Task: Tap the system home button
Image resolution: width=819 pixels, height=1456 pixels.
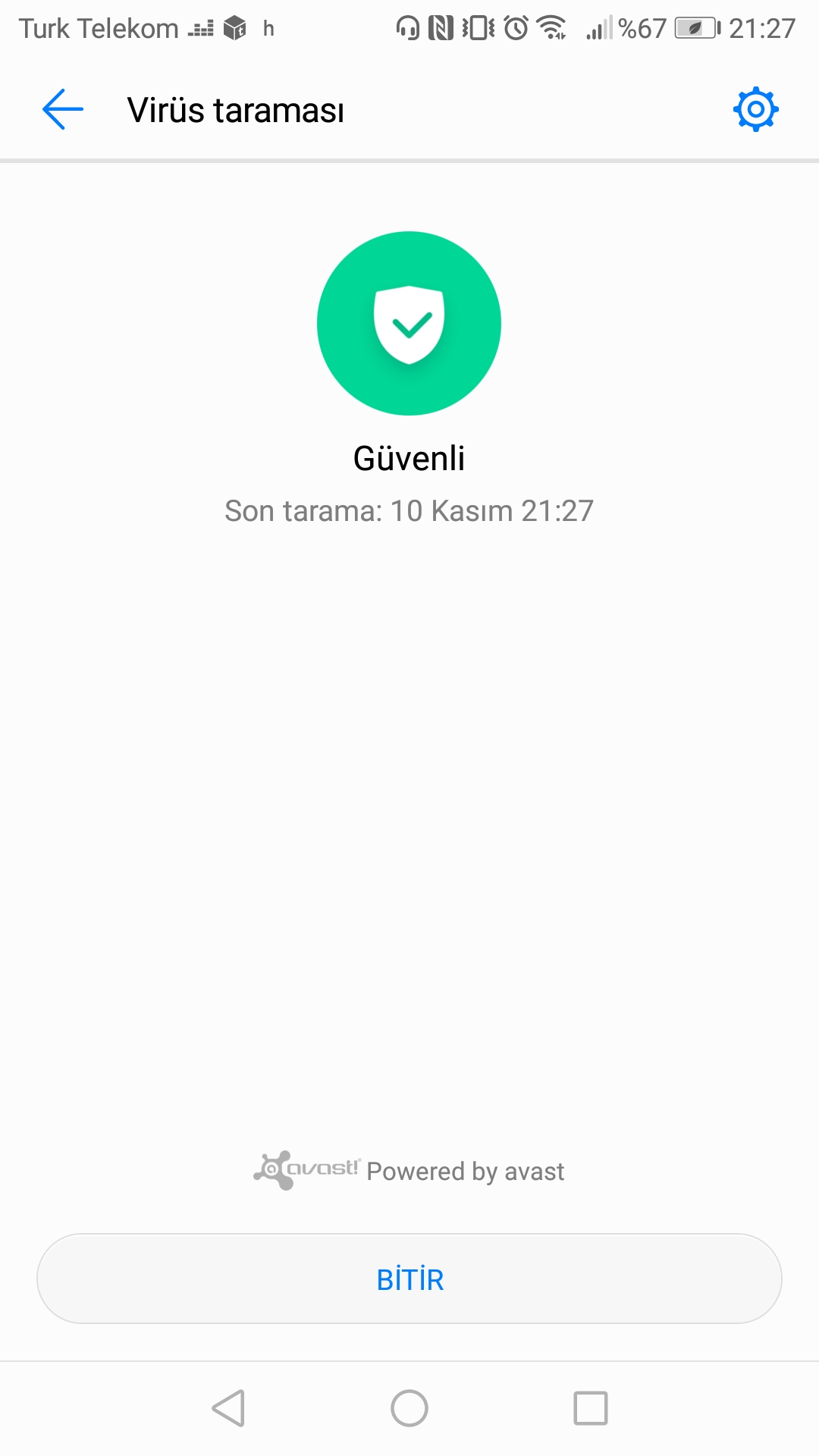Action: pos(409,1408)
